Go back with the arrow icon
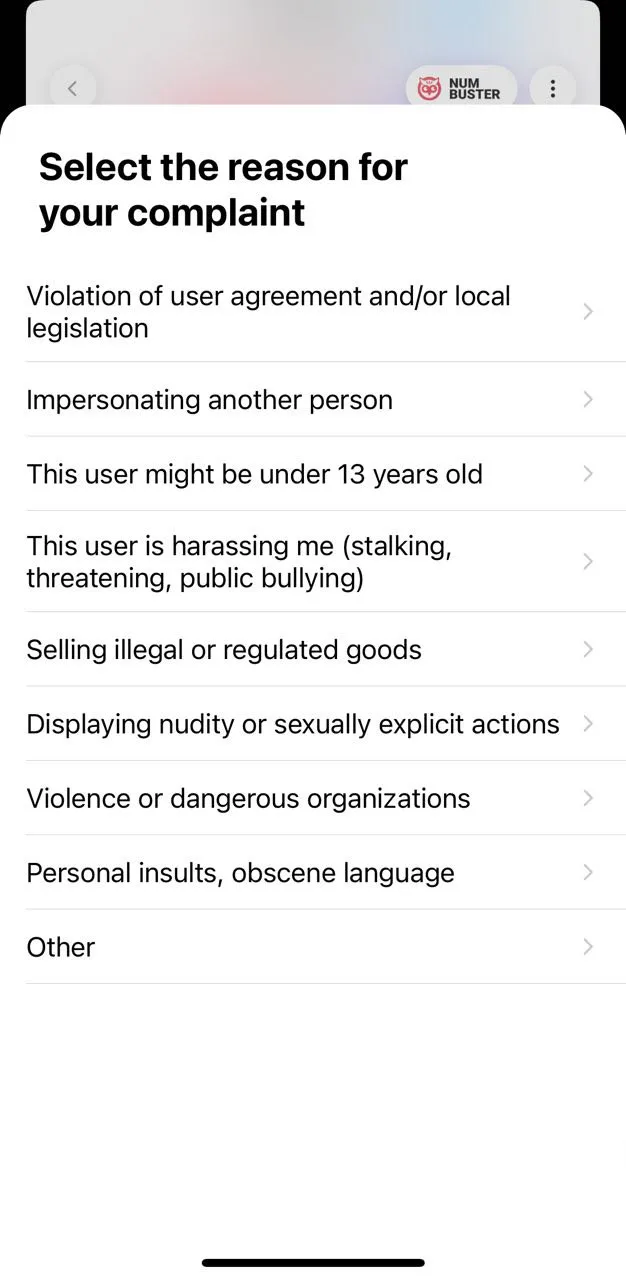This screenshot has width=626, height=1280. pos(72,88)
